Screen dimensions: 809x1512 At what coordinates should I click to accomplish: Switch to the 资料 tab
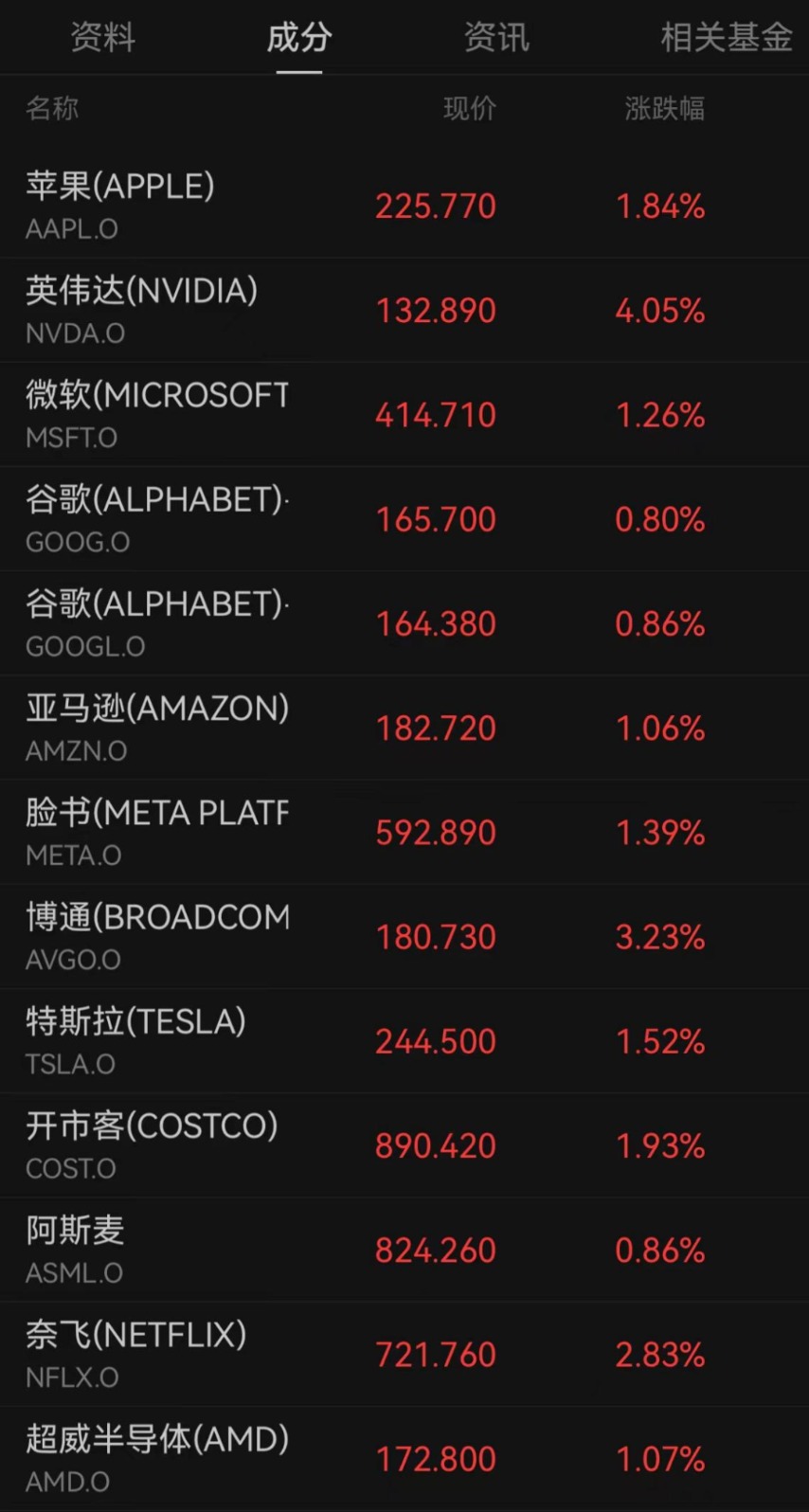102,38
